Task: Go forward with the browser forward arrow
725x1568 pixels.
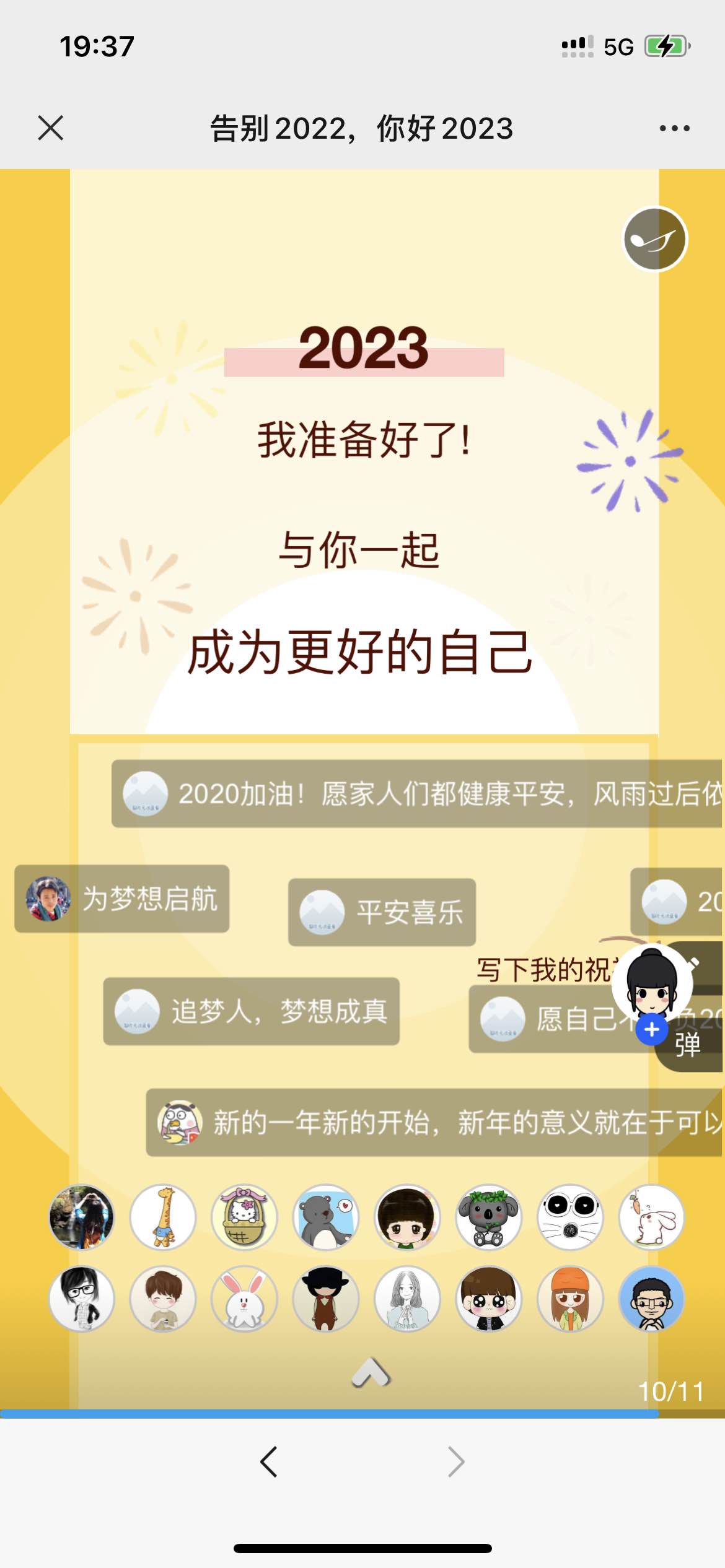Action: coord(456,1462)
